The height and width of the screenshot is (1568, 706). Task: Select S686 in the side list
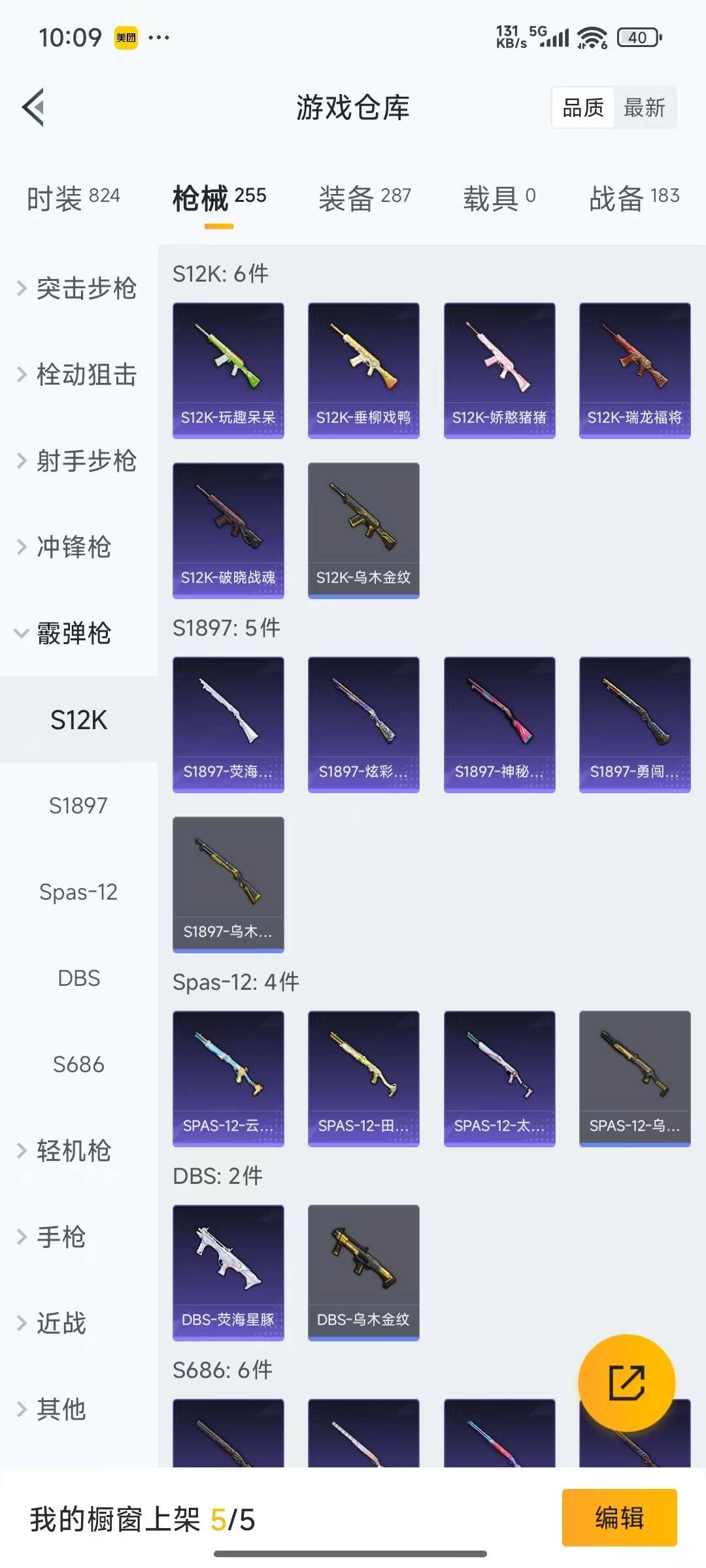78,1064
